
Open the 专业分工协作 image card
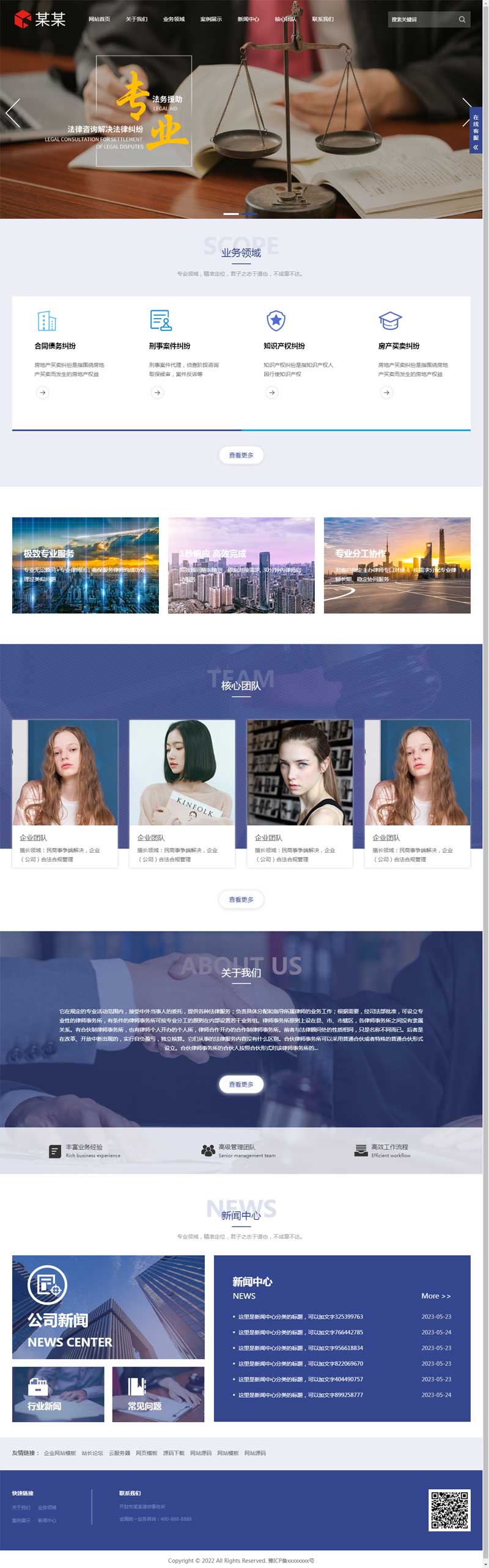coord(397,565)
